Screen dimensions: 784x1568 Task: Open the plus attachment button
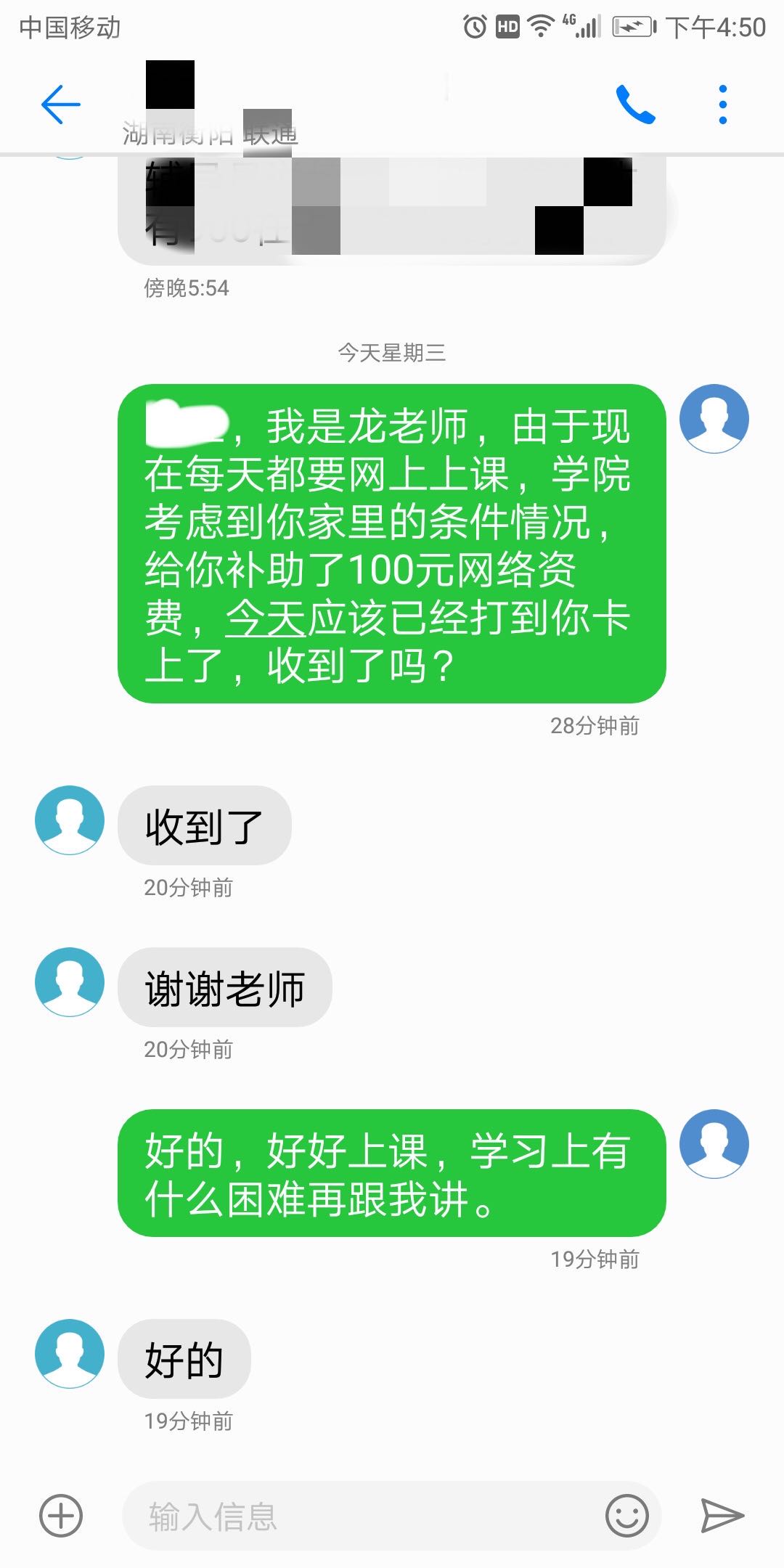61,1516
